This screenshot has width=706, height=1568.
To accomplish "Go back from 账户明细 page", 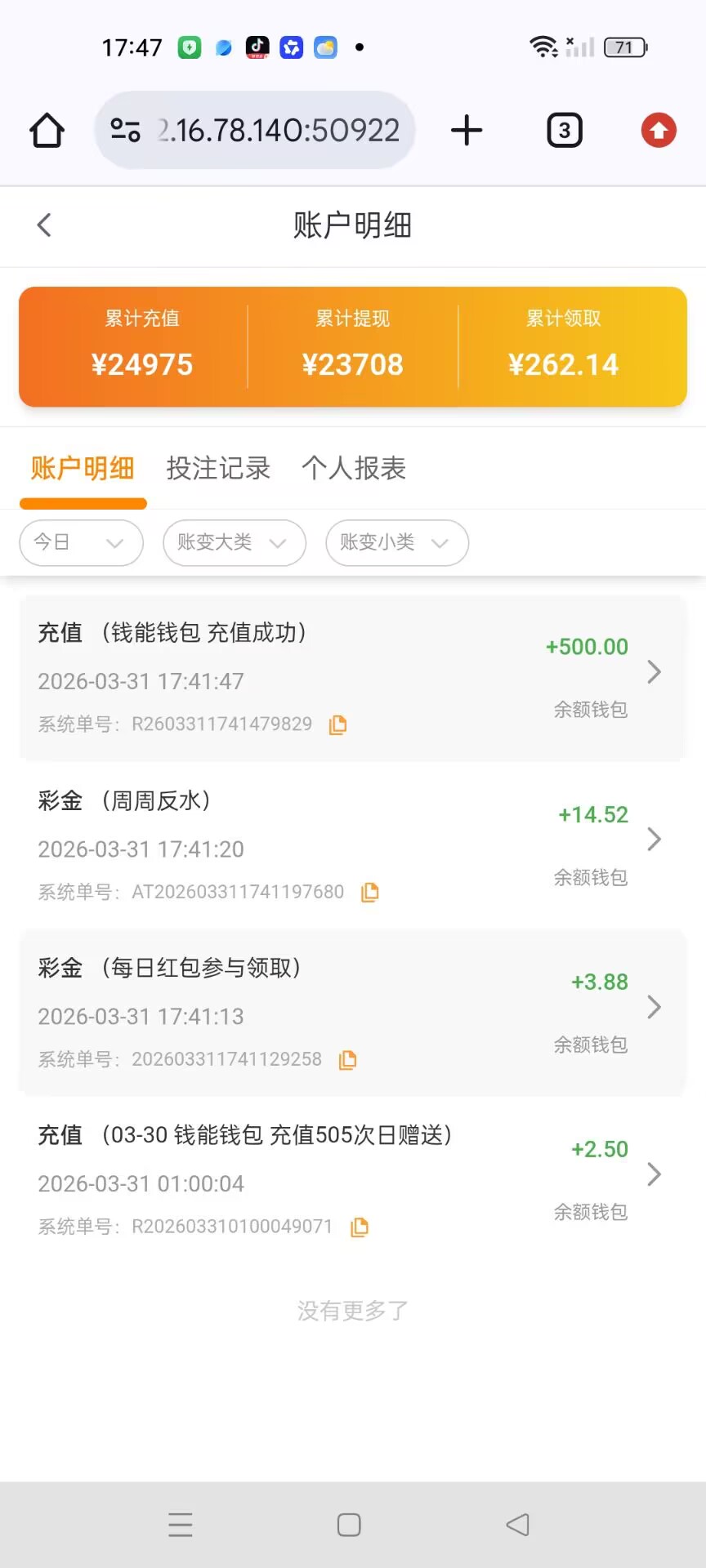I will click(x=44, y=225).
